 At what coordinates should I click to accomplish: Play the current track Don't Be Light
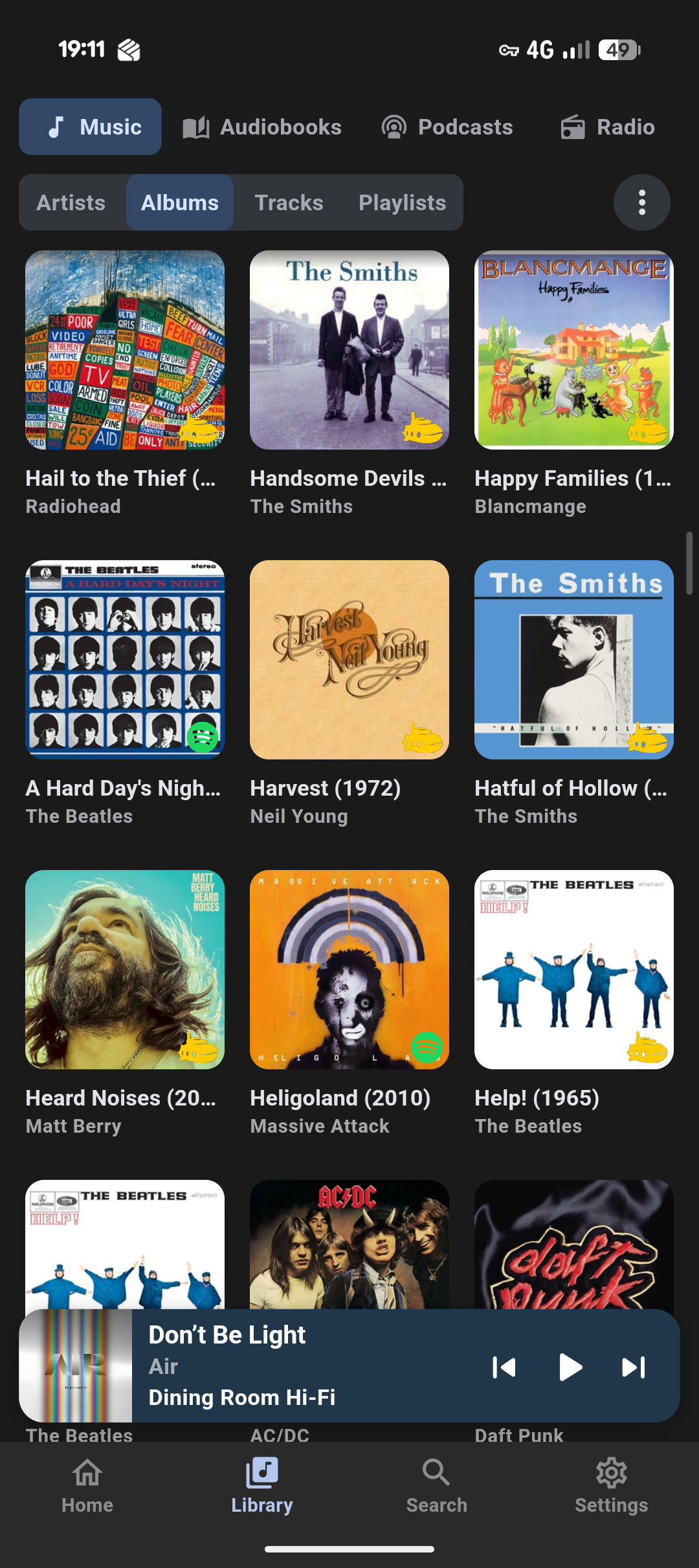click(x=570, y=1367)
